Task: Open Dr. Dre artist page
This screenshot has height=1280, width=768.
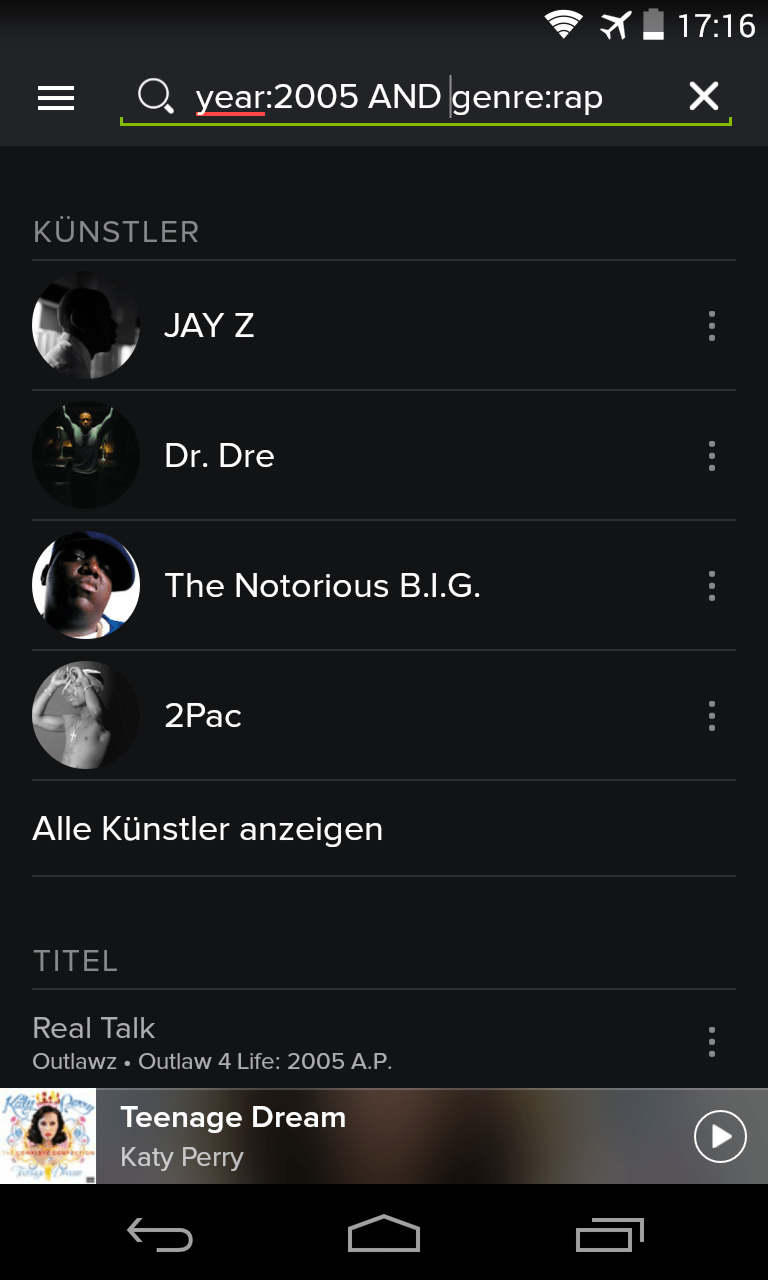Action: click(300, 456)
